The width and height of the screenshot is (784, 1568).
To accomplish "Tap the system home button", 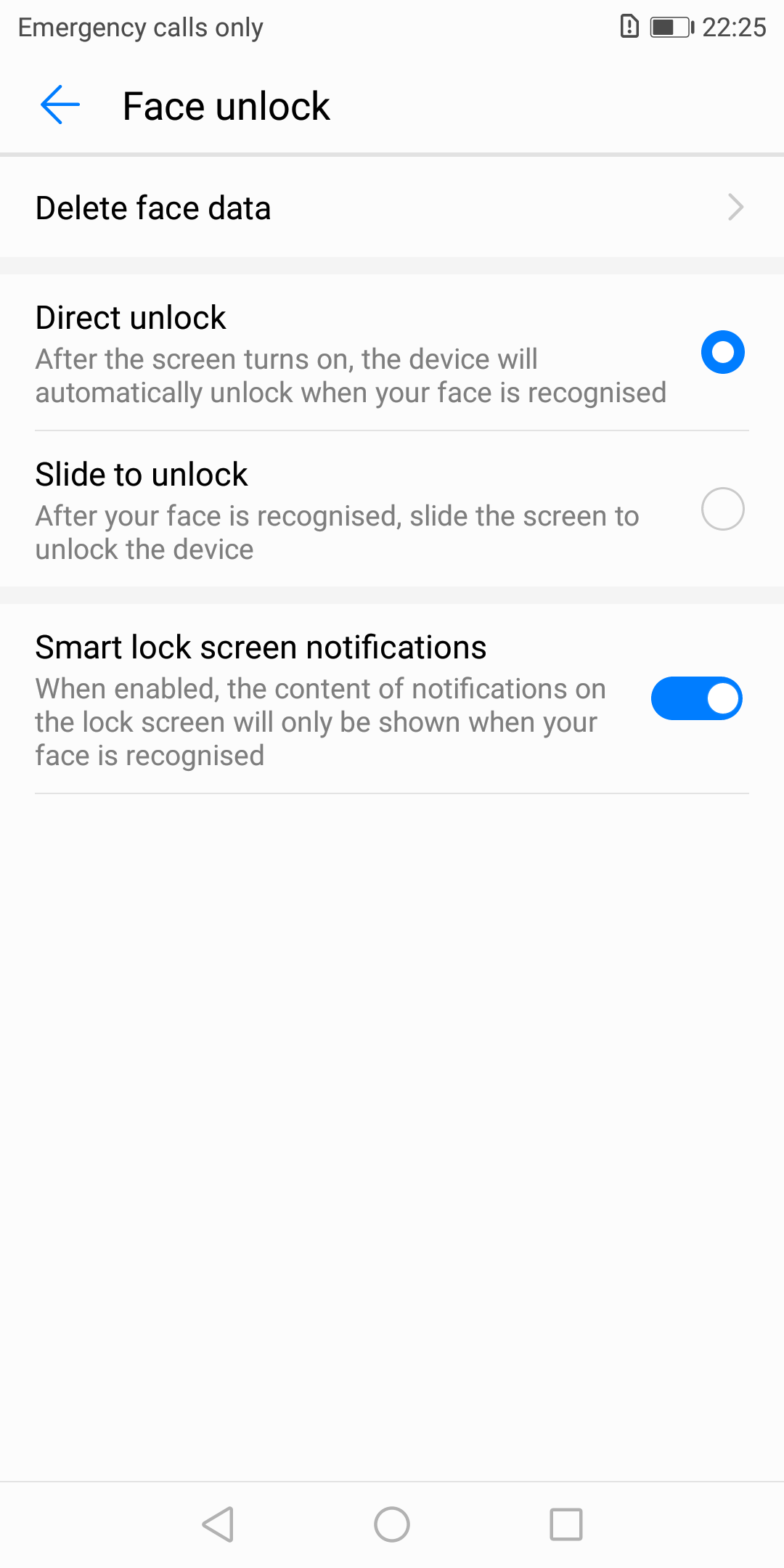I will tap(392, 1524).
